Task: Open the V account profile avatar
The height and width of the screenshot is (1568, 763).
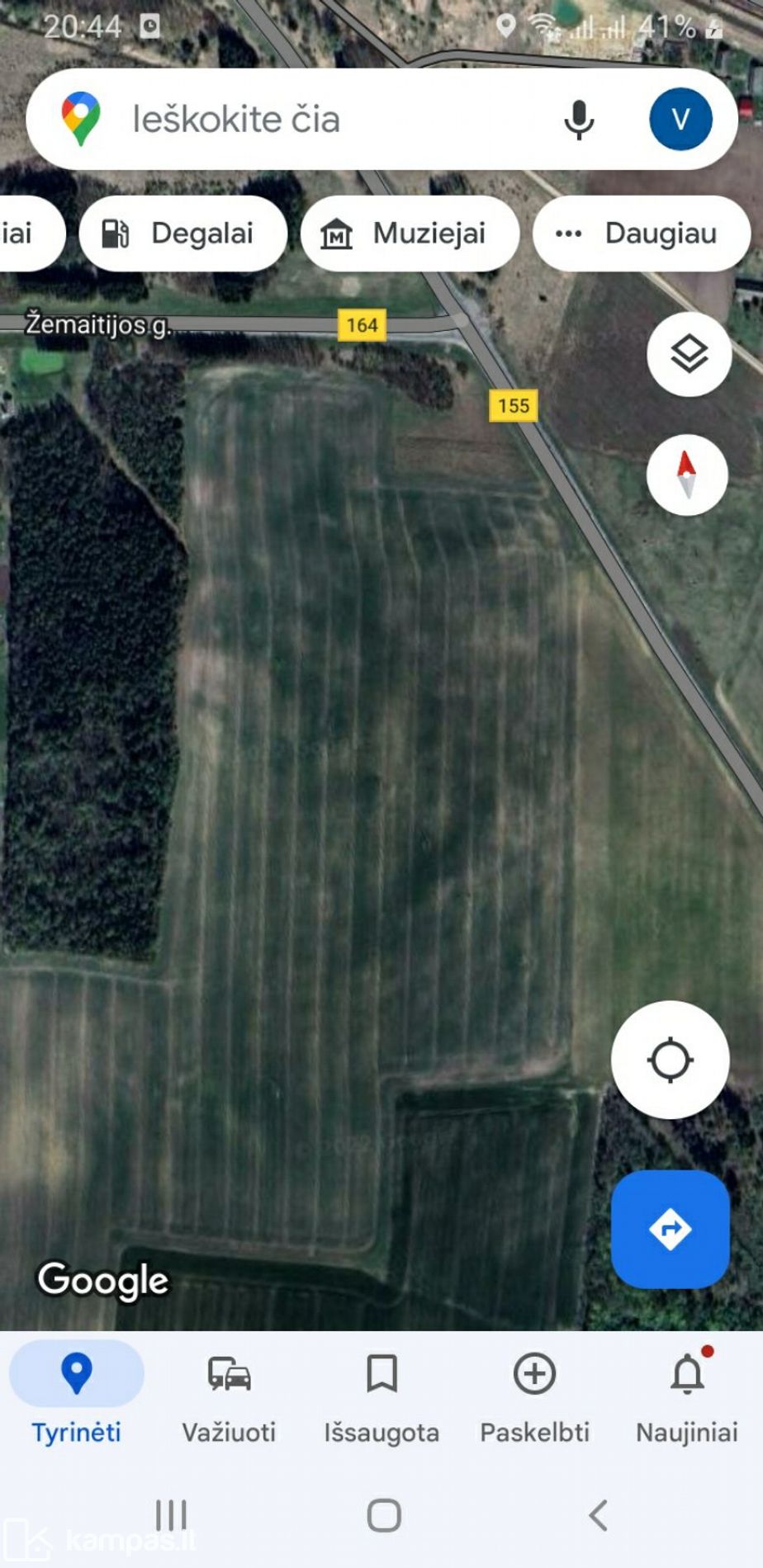Action: coord(680,120)
